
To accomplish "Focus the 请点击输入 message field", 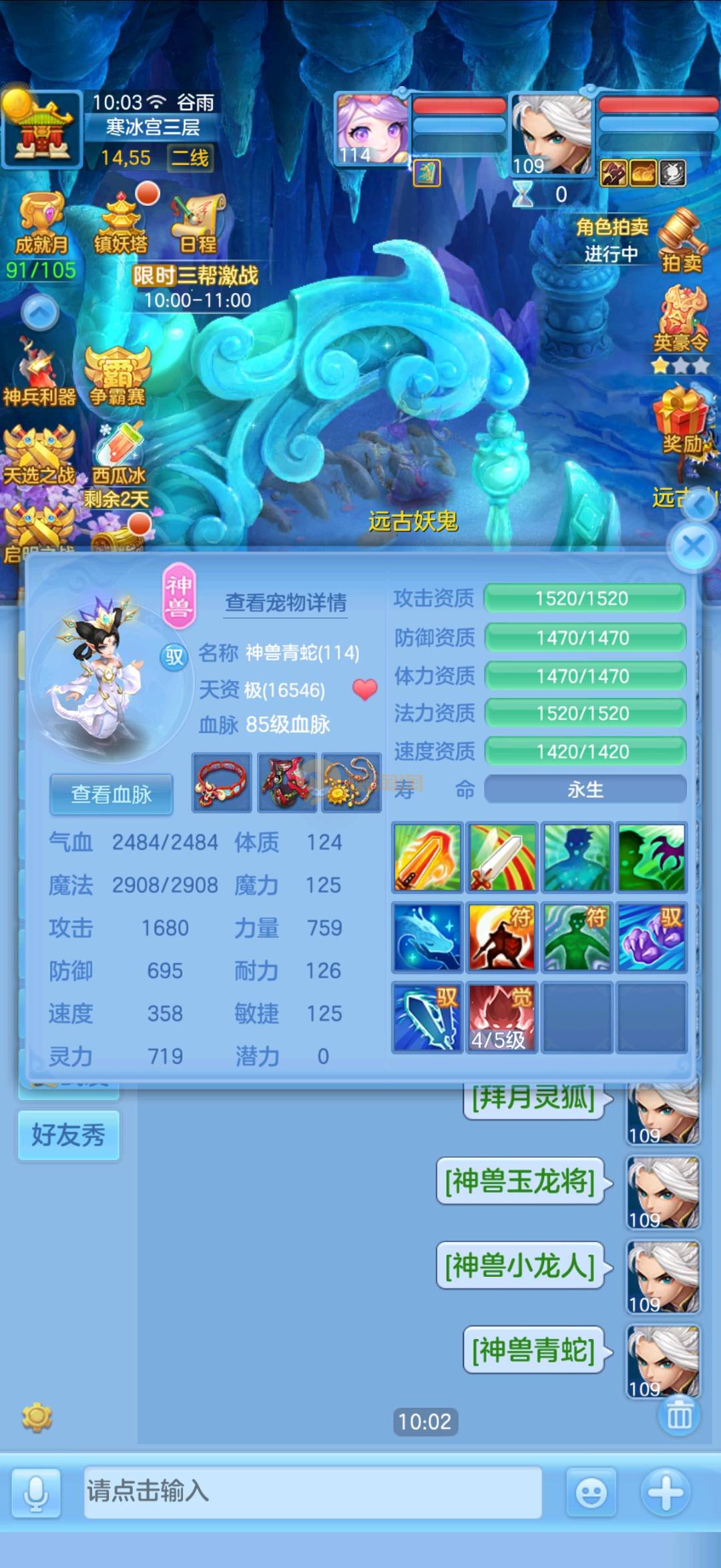I will pyautogui.click(x=312, y=1491).
